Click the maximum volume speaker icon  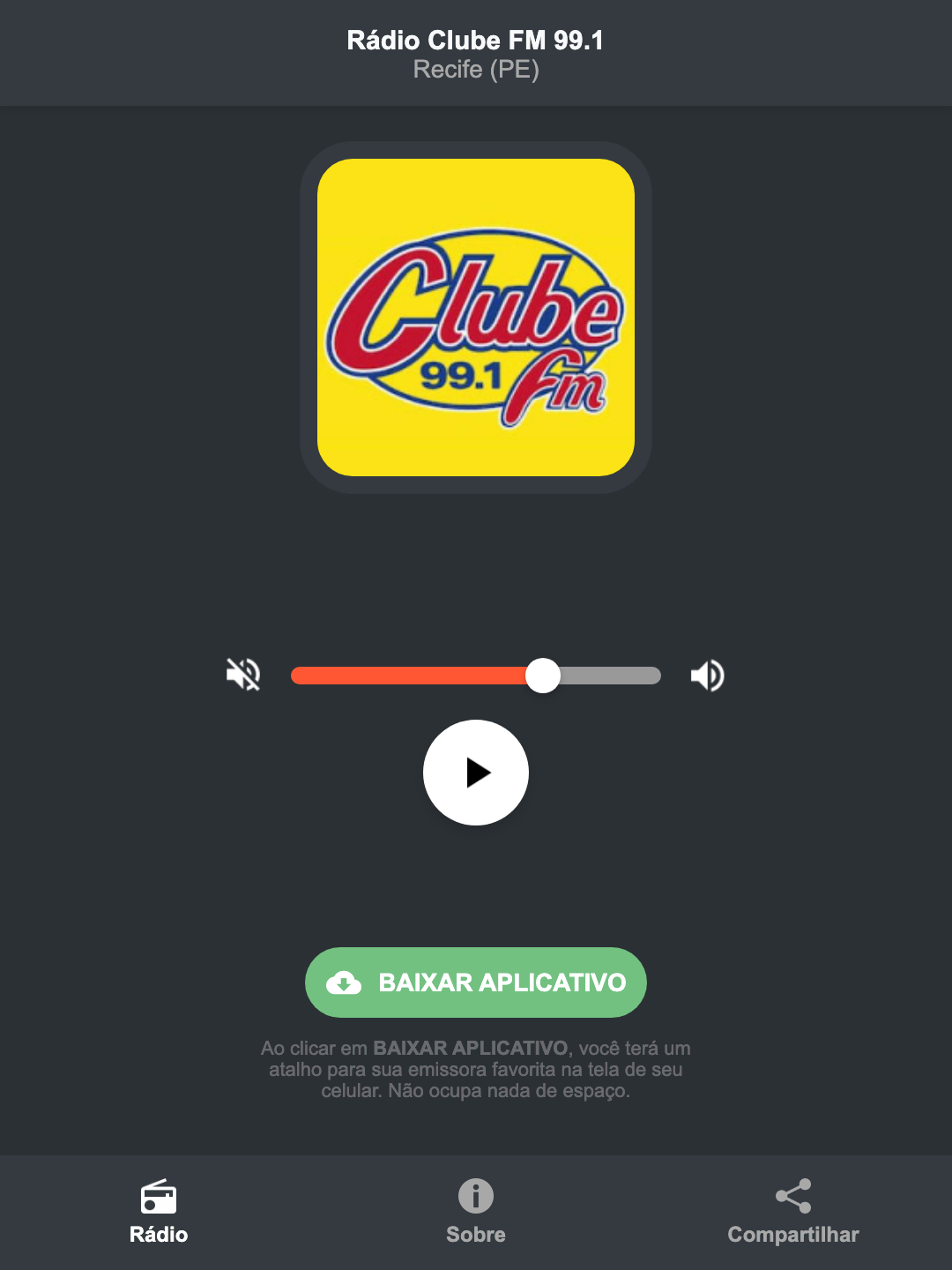(x=707, y=675)
